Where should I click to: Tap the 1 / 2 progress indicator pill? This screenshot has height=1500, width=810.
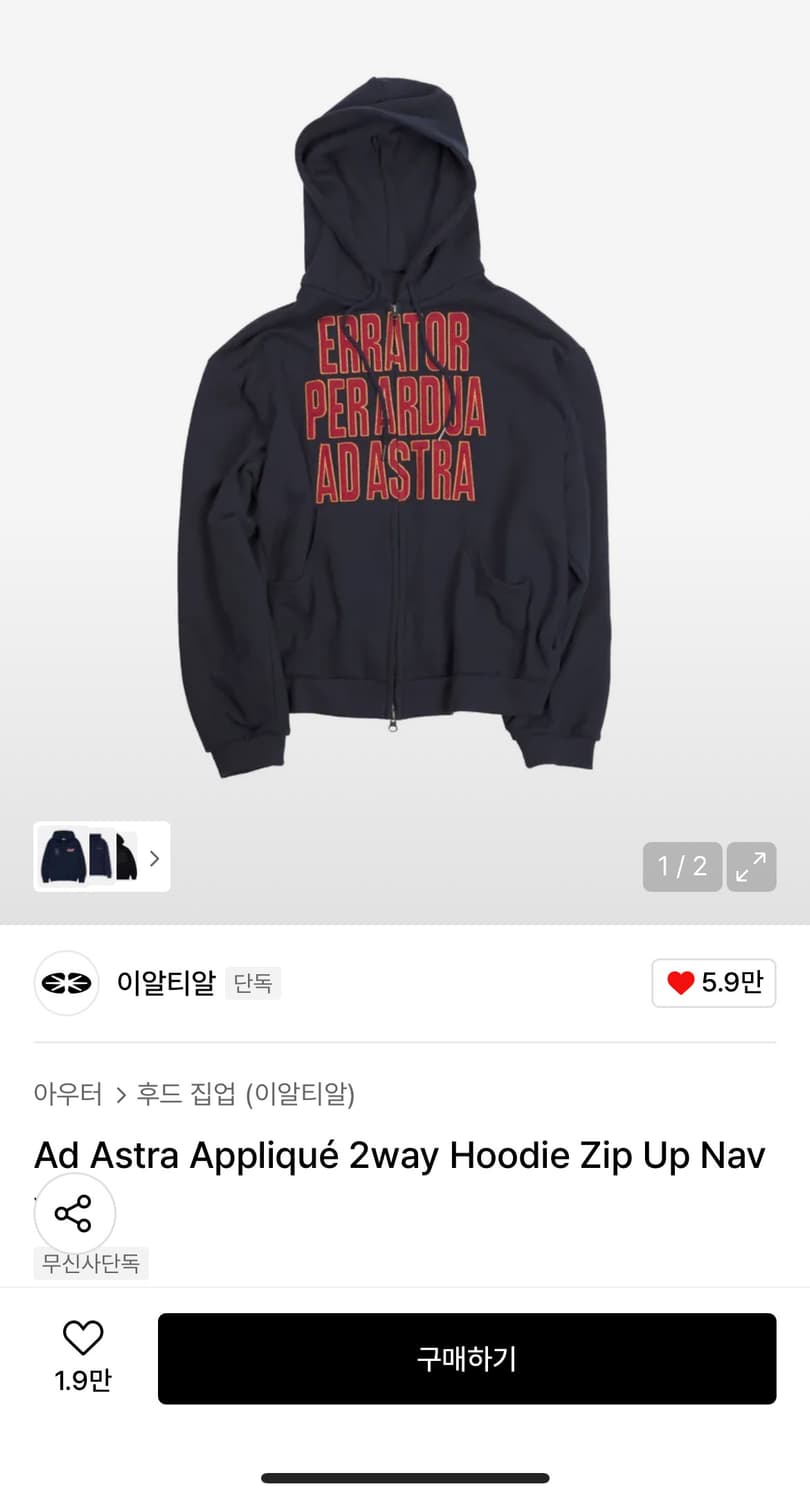(x=682, y=867)
